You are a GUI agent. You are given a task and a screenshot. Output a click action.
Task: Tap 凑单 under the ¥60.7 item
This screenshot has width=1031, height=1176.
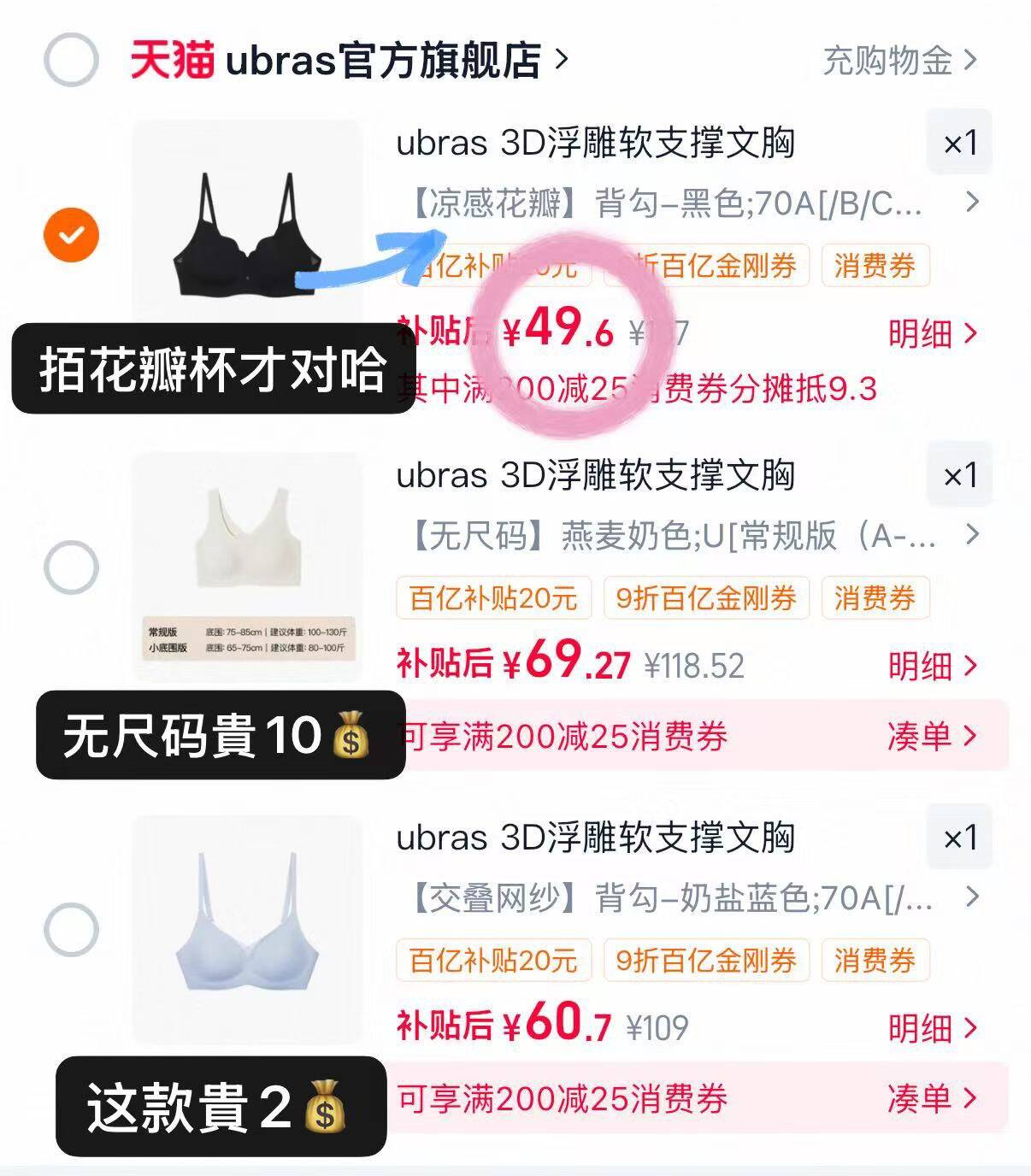click(x=933, y=1098)
